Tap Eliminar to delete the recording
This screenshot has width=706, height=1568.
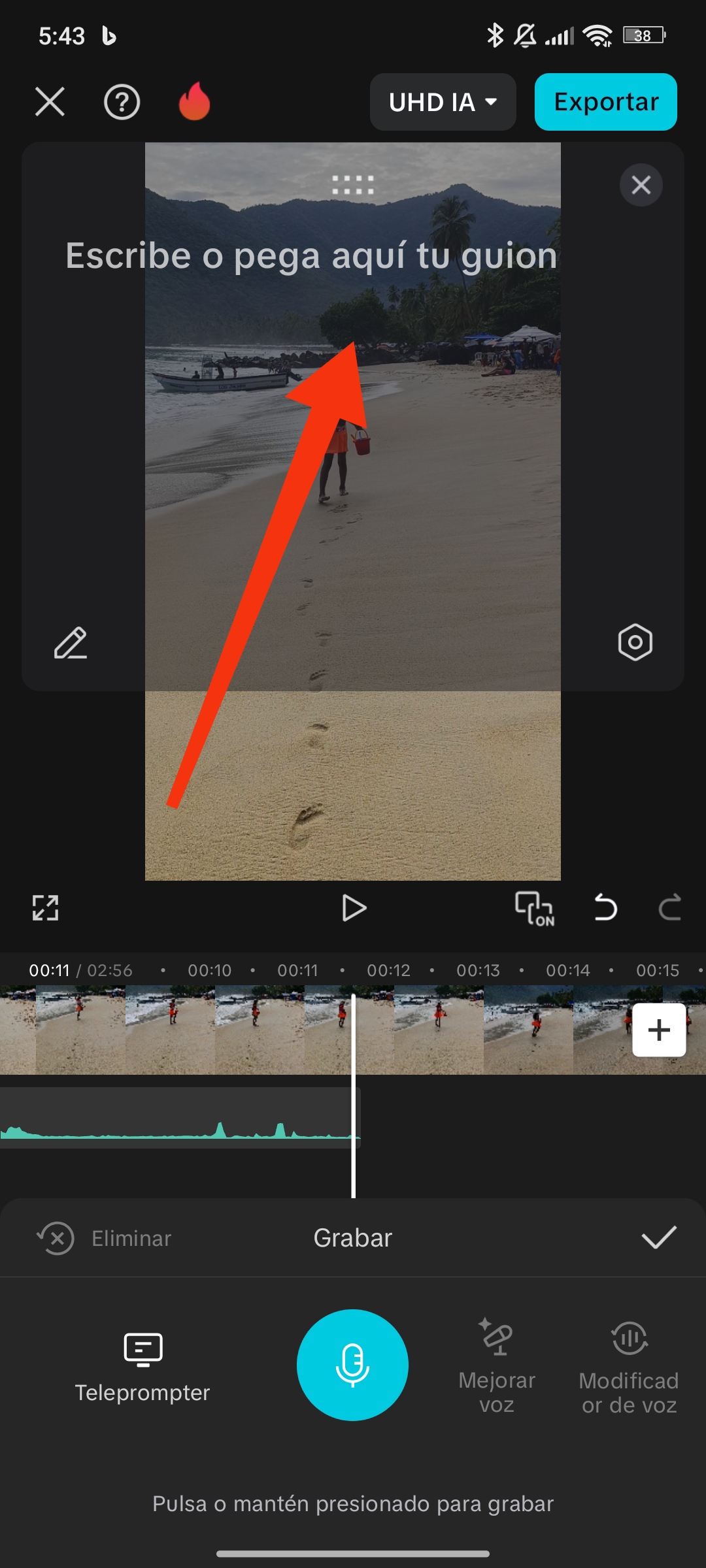click(105, 1238)
